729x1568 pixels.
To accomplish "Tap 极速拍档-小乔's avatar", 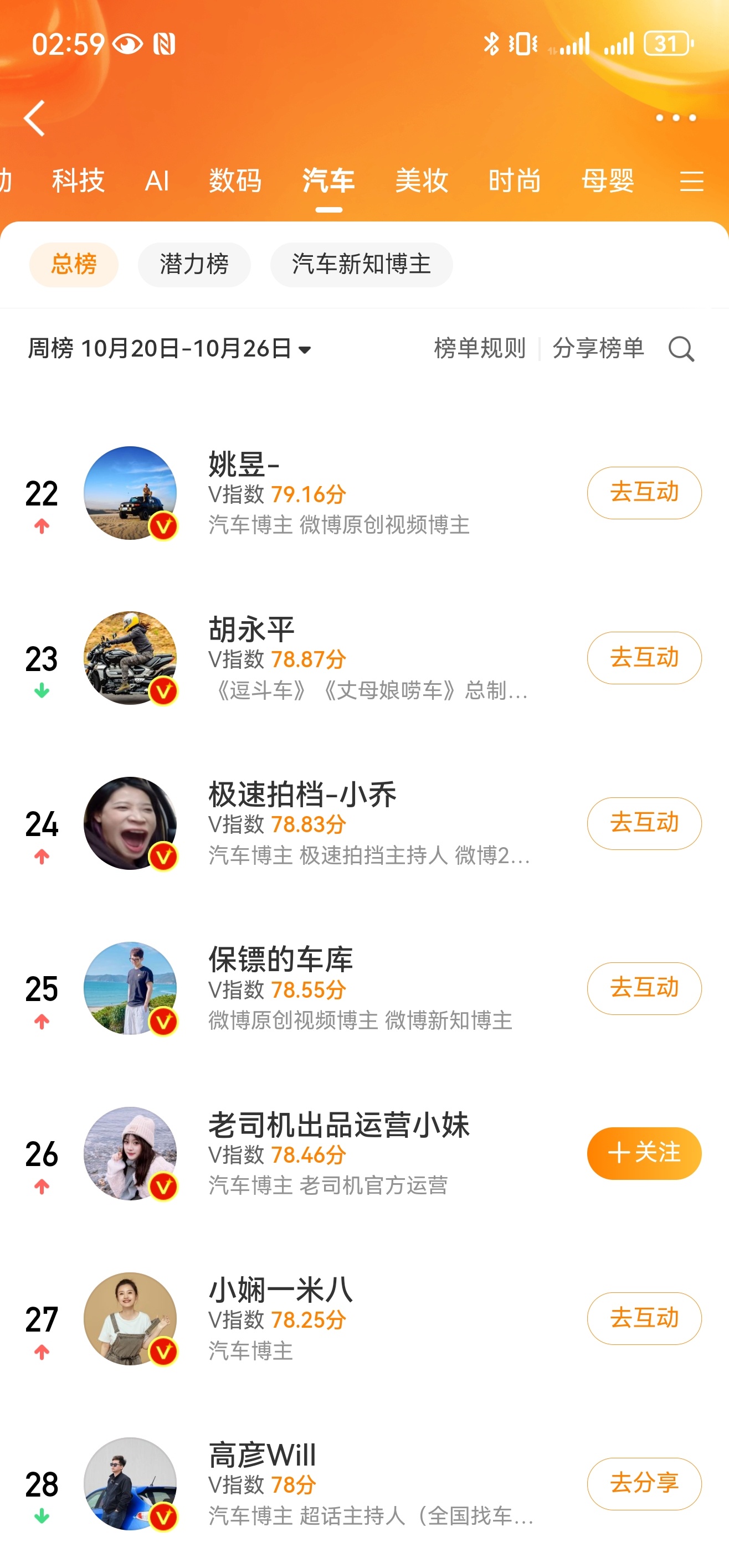I will [x=130, y=823].
